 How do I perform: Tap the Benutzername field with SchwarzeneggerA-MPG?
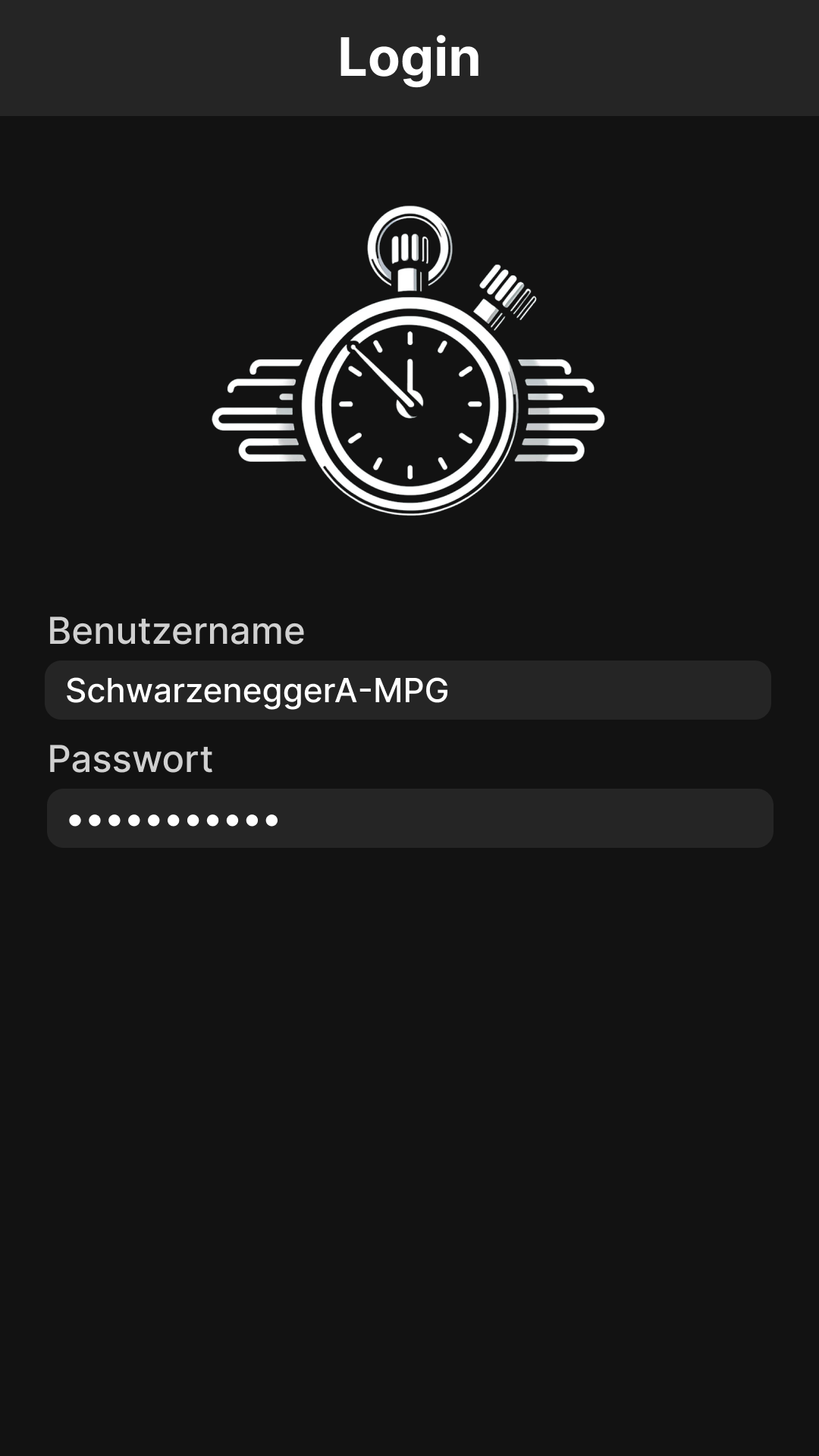click(408, 690)
